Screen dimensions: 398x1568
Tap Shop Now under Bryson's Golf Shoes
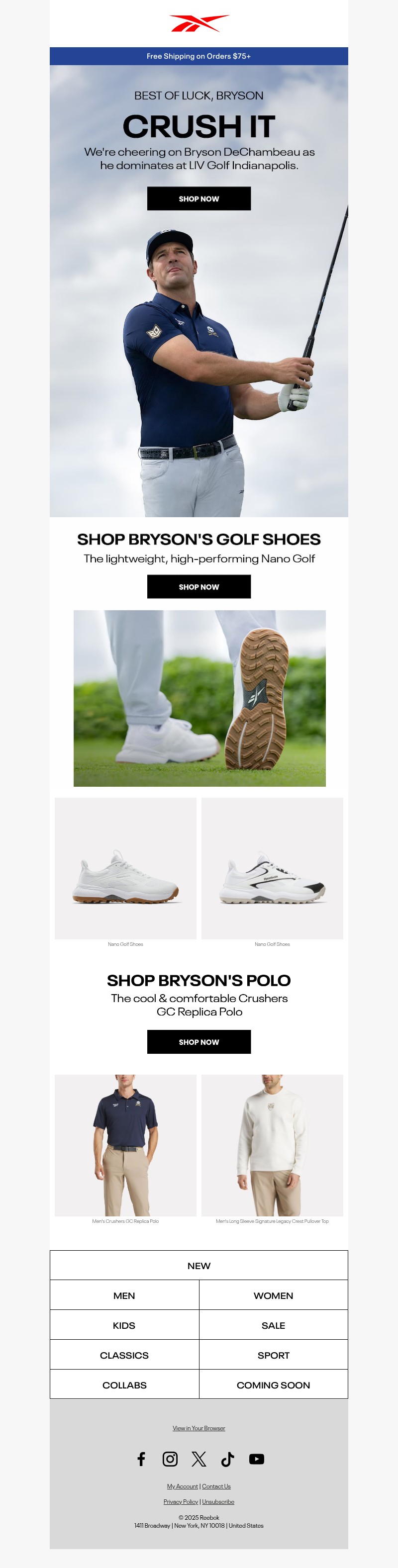199,586
